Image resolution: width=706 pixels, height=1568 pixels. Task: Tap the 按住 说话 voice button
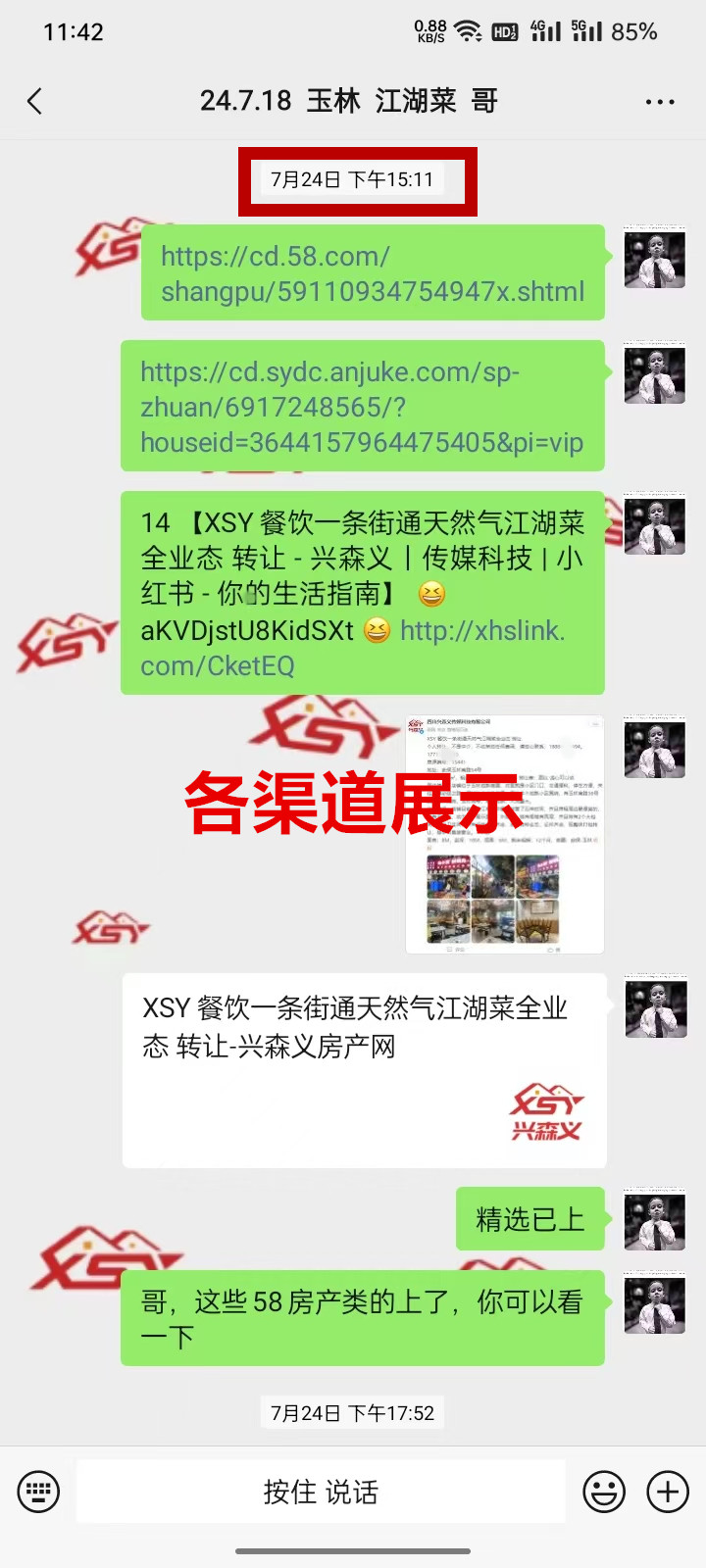(x=321, y=1493)
